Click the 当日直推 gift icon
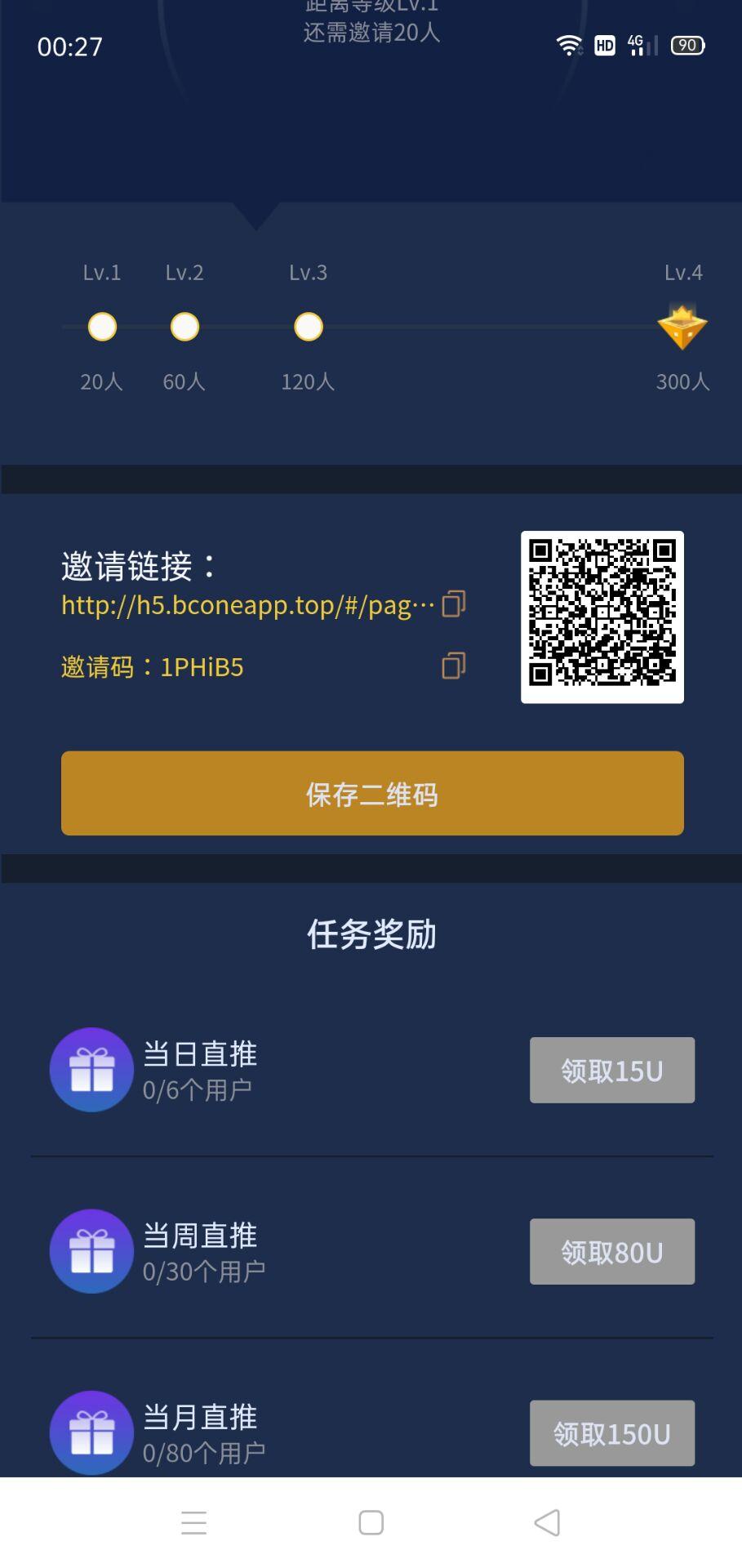The width and height of the screenshot is (742, 1568). point(91,1070)
